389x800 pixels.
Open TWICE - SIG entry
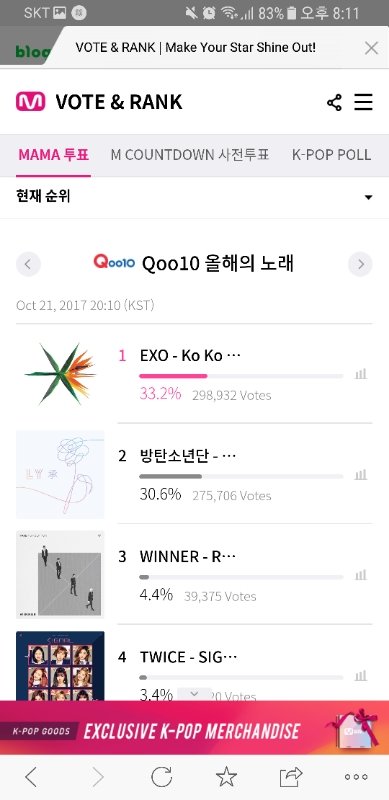click(188, 657)
